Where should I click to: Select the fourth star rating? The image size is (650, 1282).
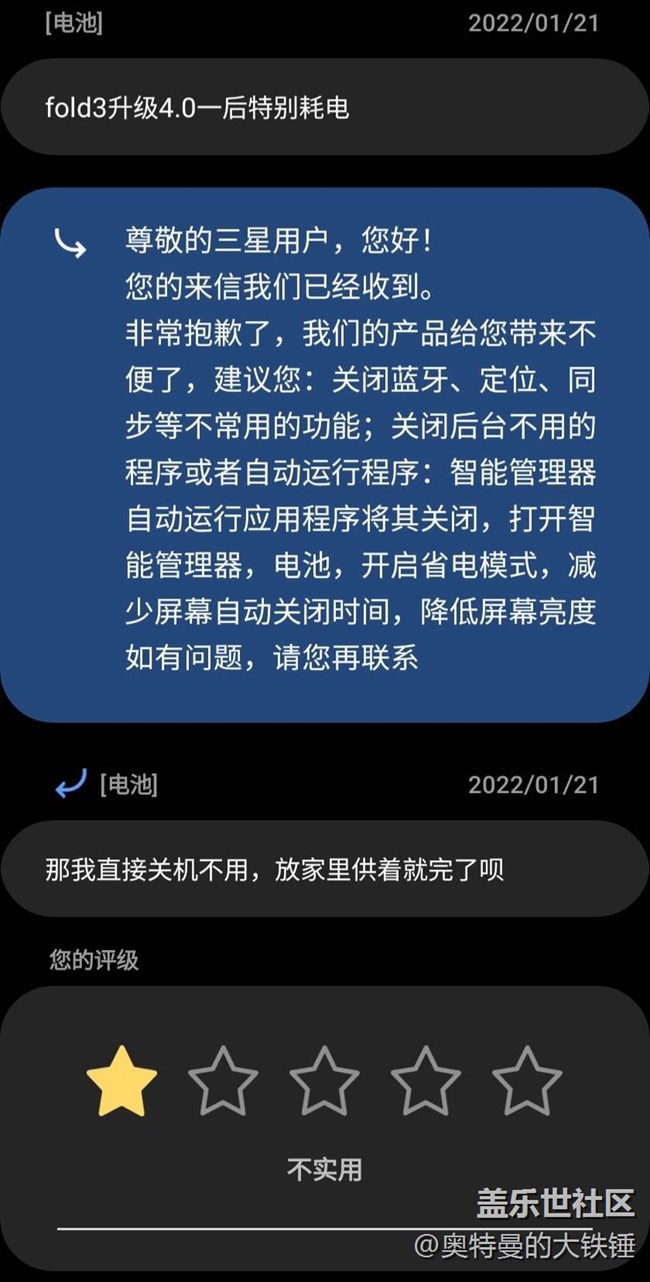click(x=425, y=1081)
